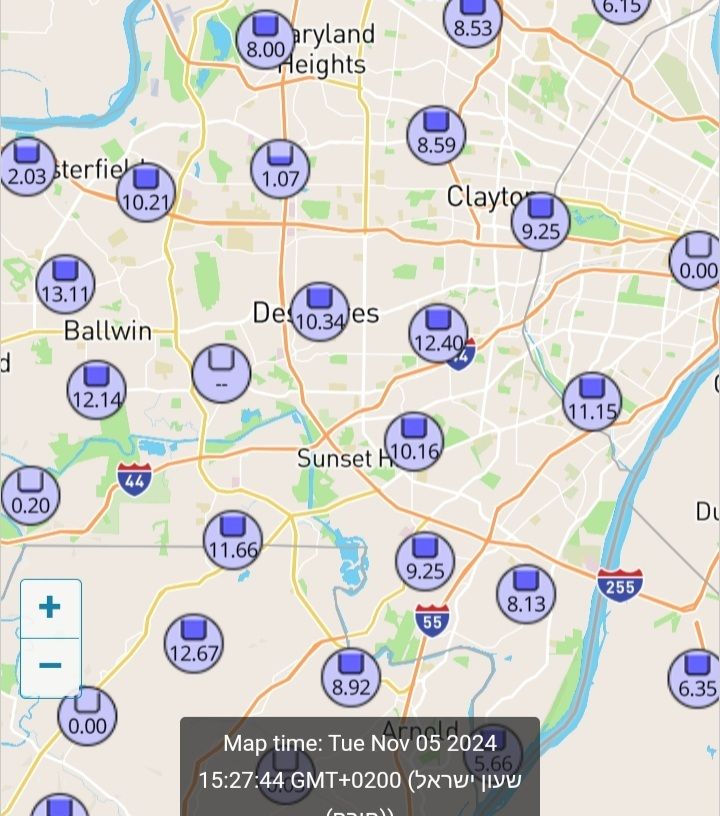Select the gauge marker reading 10.34
The image size is (720, 816).
tap(320, 312)
